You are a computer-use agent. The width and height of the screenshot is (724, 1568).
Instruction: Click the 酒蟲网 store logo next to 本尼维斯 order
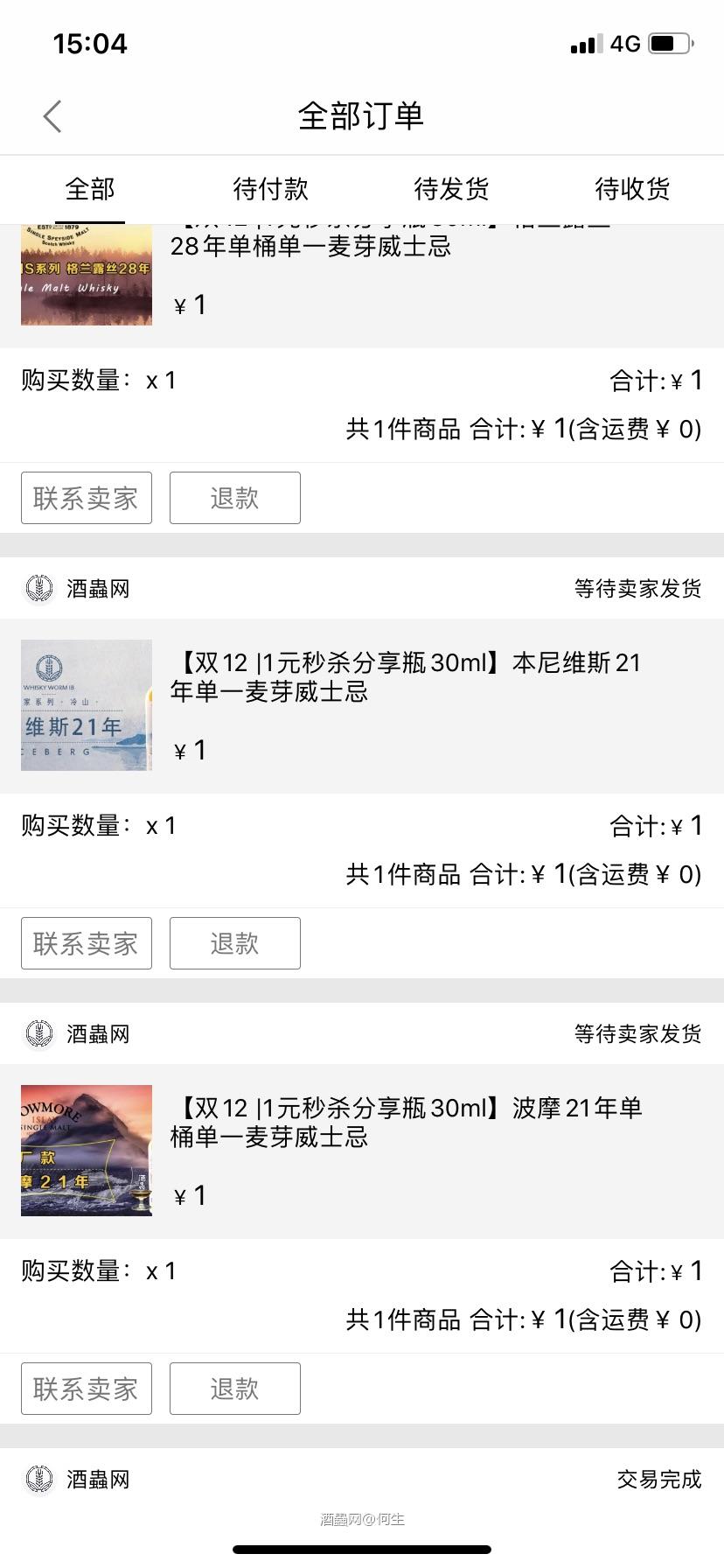38,588
